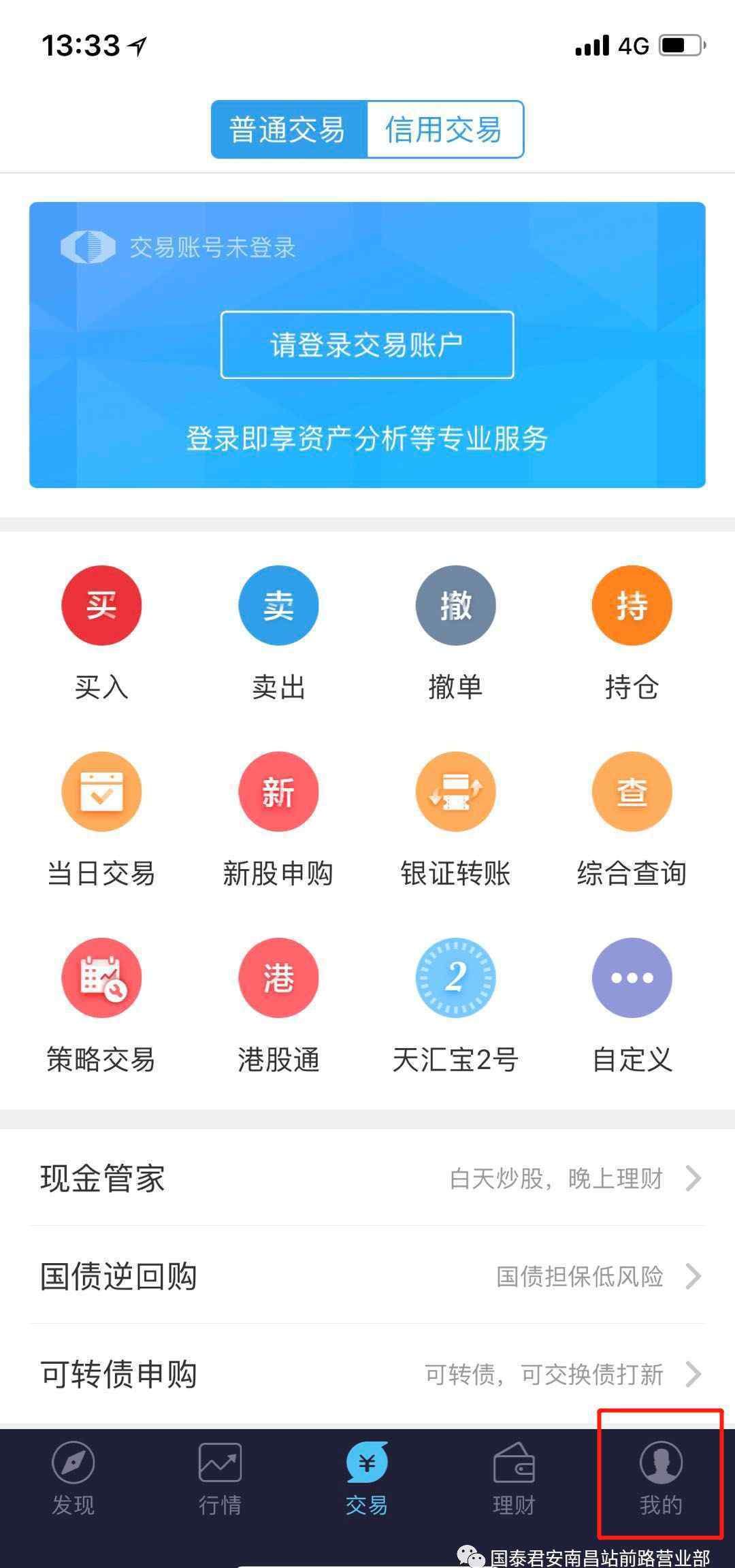The image size is (735, 1568).
Task: Switch to the 信用交易 tab
Action: (445, 129)
